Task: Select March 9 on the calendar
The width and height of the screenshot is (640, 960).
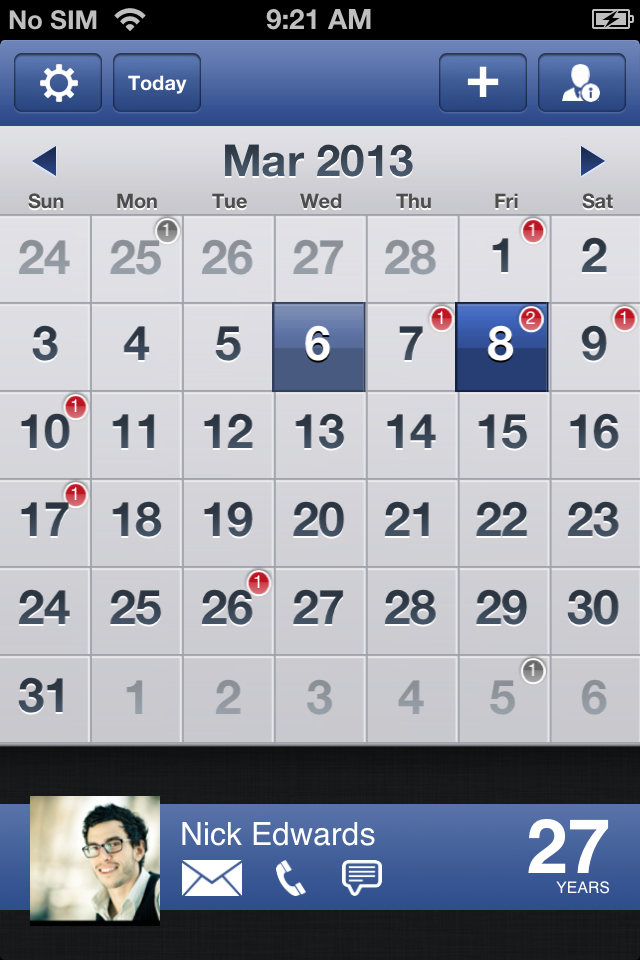Action: coord(595,346)
